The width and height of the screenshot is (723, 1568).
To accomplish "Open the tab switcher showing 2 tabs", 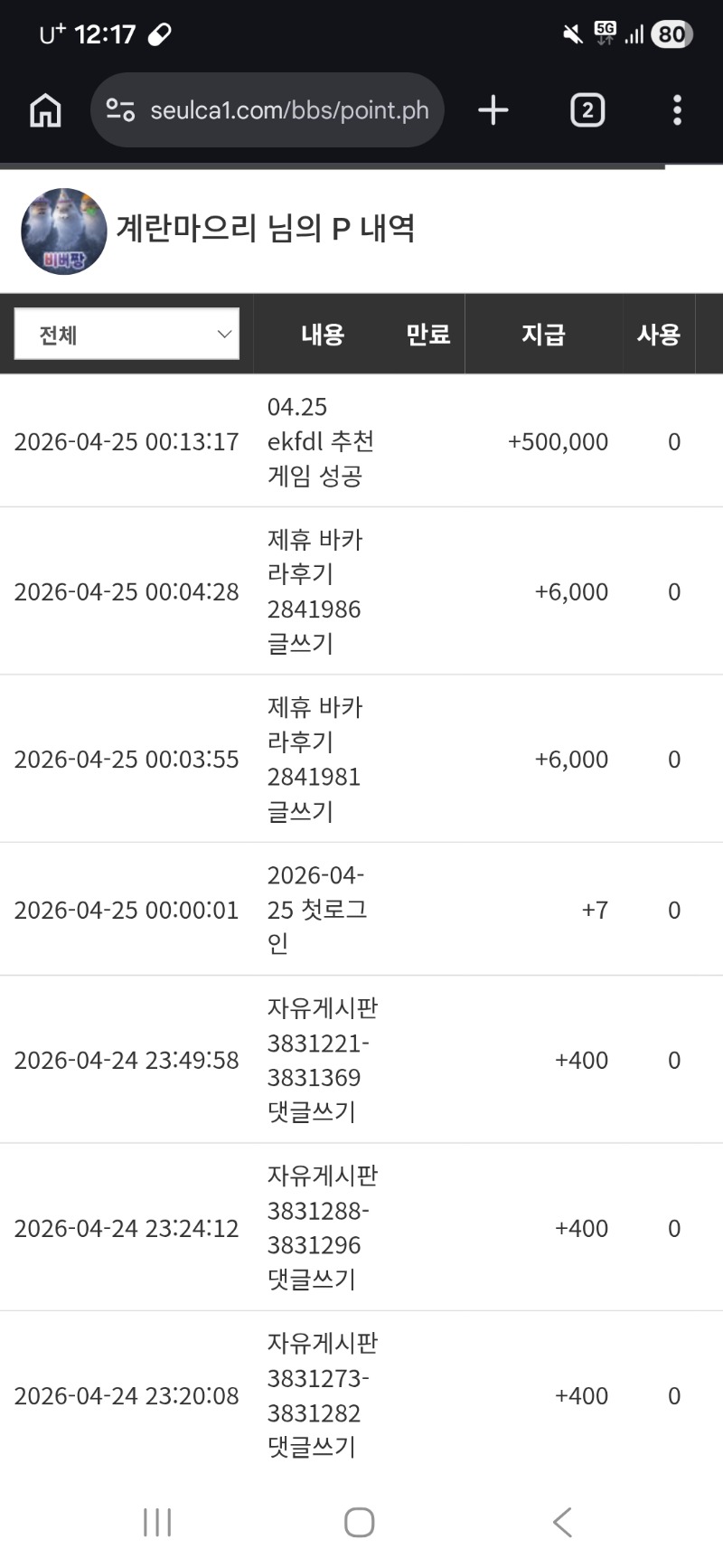I will click(587, 110).
